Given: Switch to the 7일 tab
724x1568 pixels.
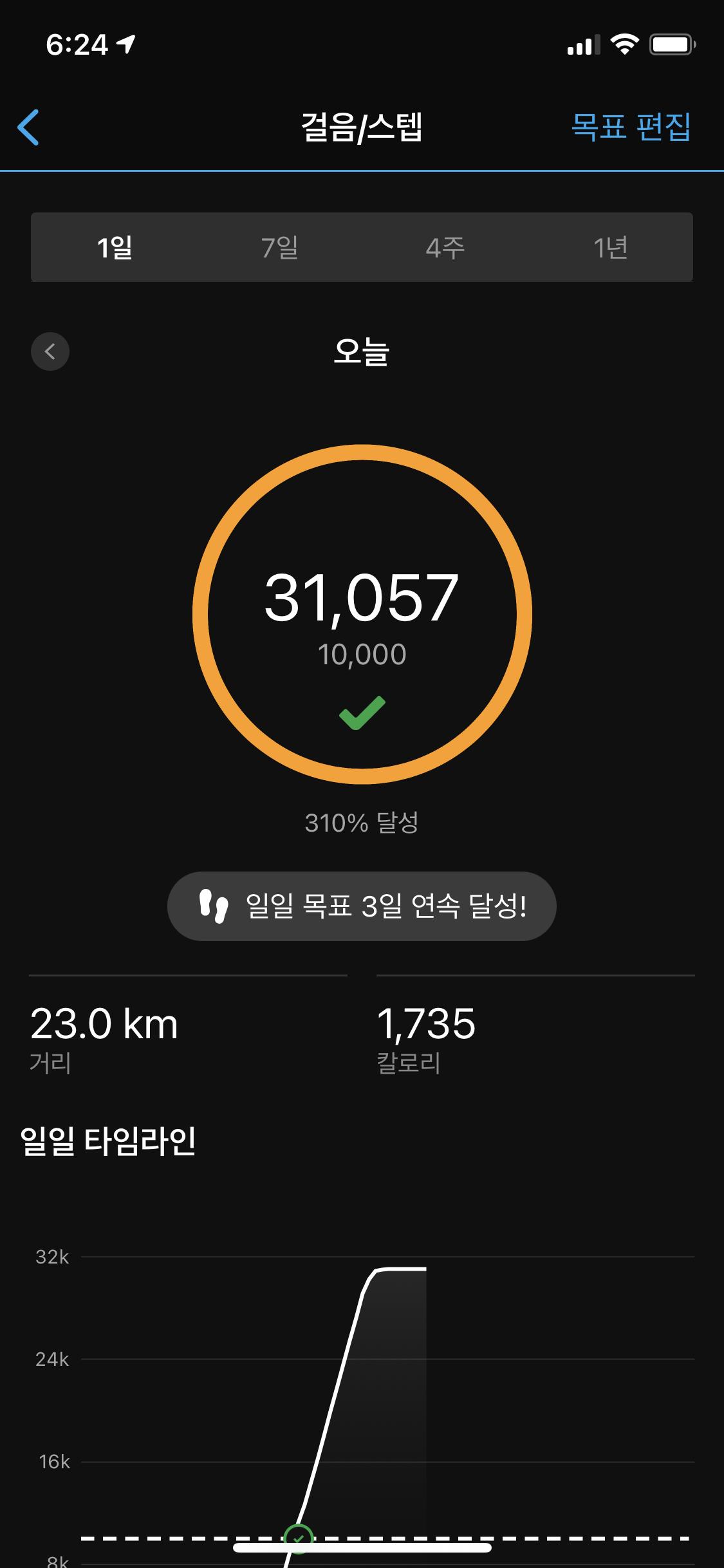Looking at the screenshot, I should [x=280, y=247].
